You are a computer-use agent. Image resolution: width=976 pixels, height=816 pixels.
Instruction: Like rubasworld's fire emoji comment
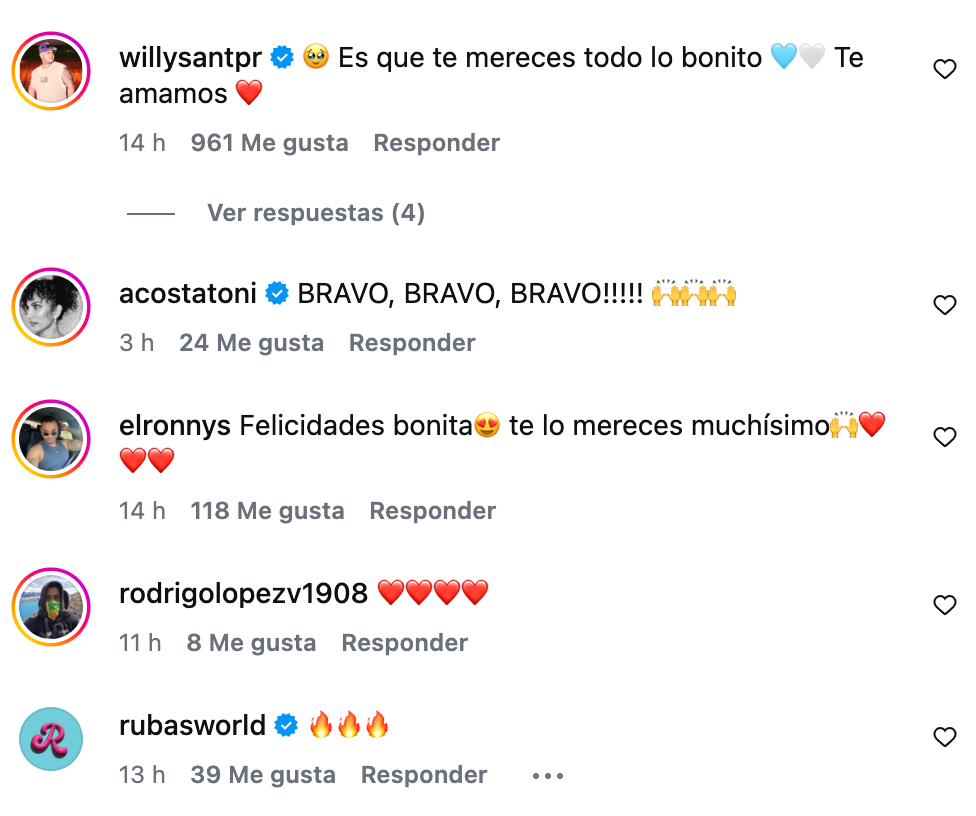coord(944,737)
